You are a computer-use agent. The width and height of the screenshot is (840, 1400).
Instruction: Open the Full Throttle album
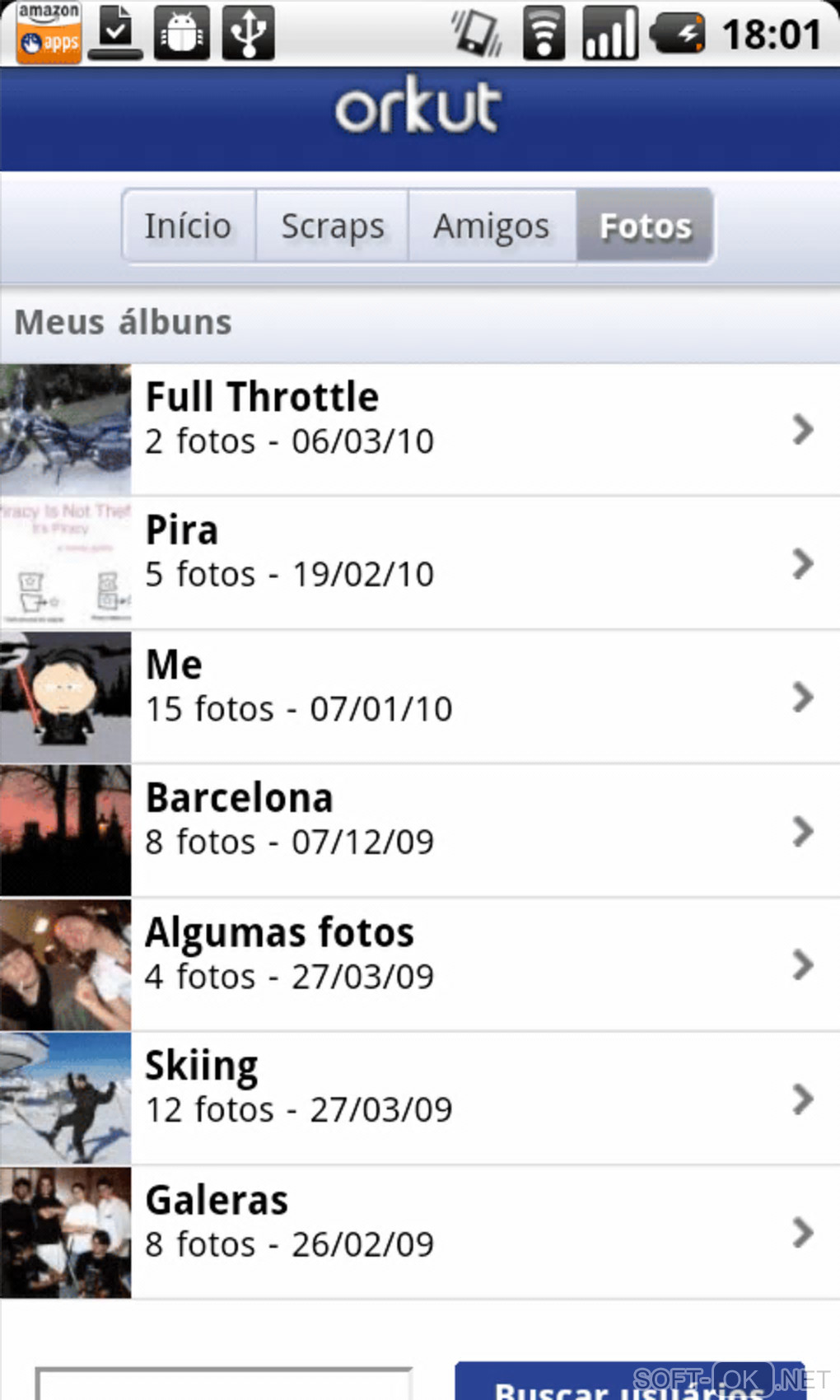pos(420,429)
